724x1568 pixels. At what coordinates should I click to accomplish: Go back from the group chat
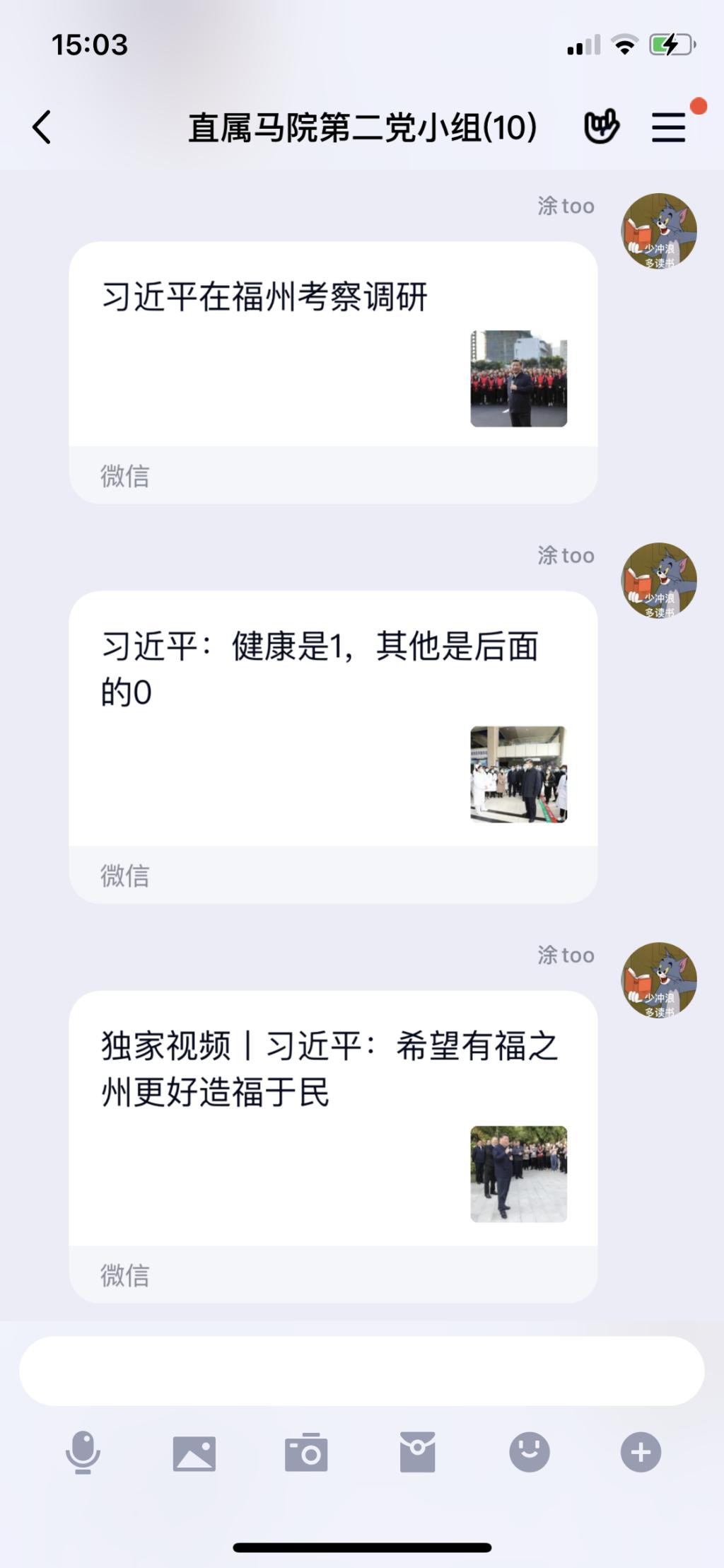(x=42, y=127)
